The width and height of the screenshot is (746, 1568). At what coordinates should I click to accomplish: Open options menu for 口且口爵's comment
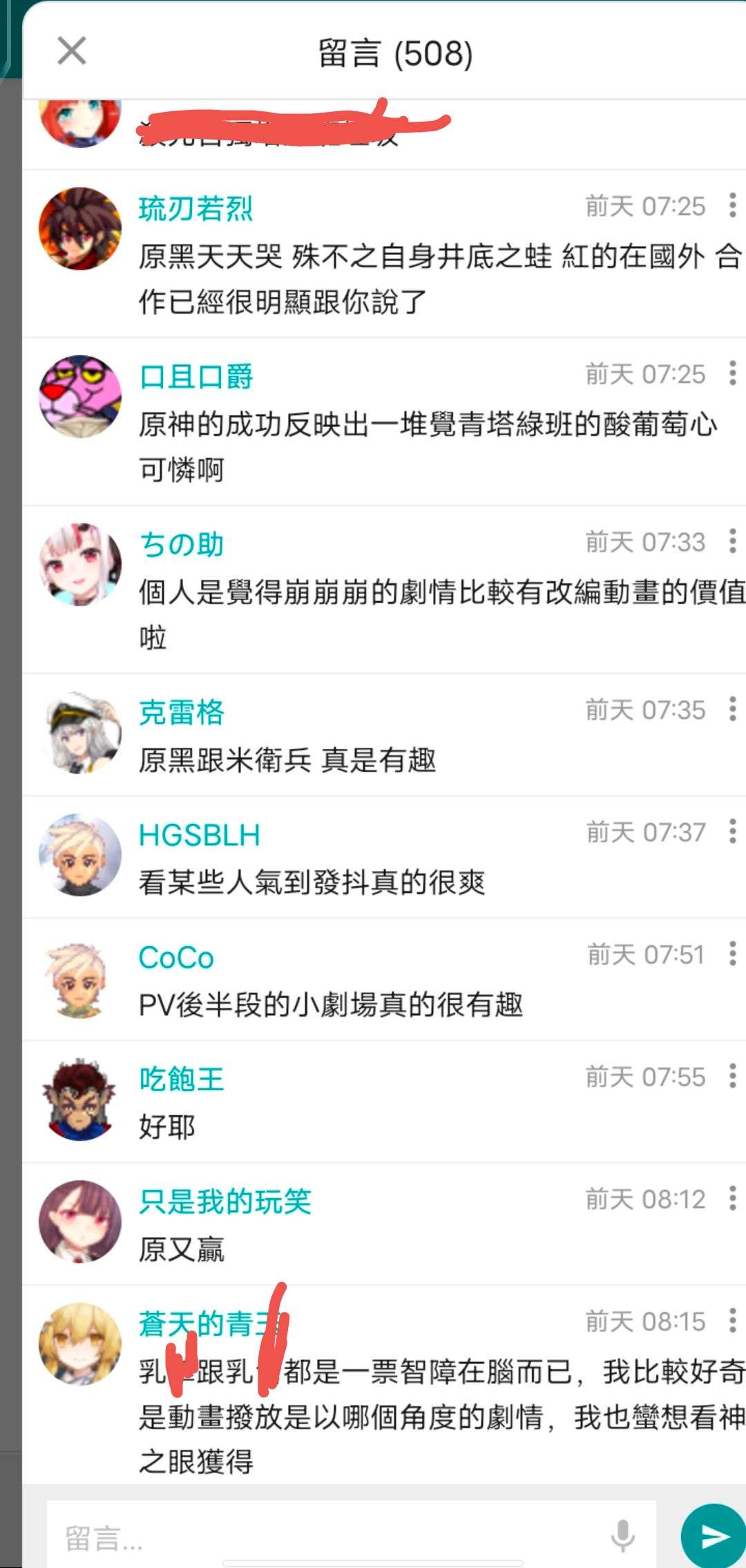[x=732, y=374]
